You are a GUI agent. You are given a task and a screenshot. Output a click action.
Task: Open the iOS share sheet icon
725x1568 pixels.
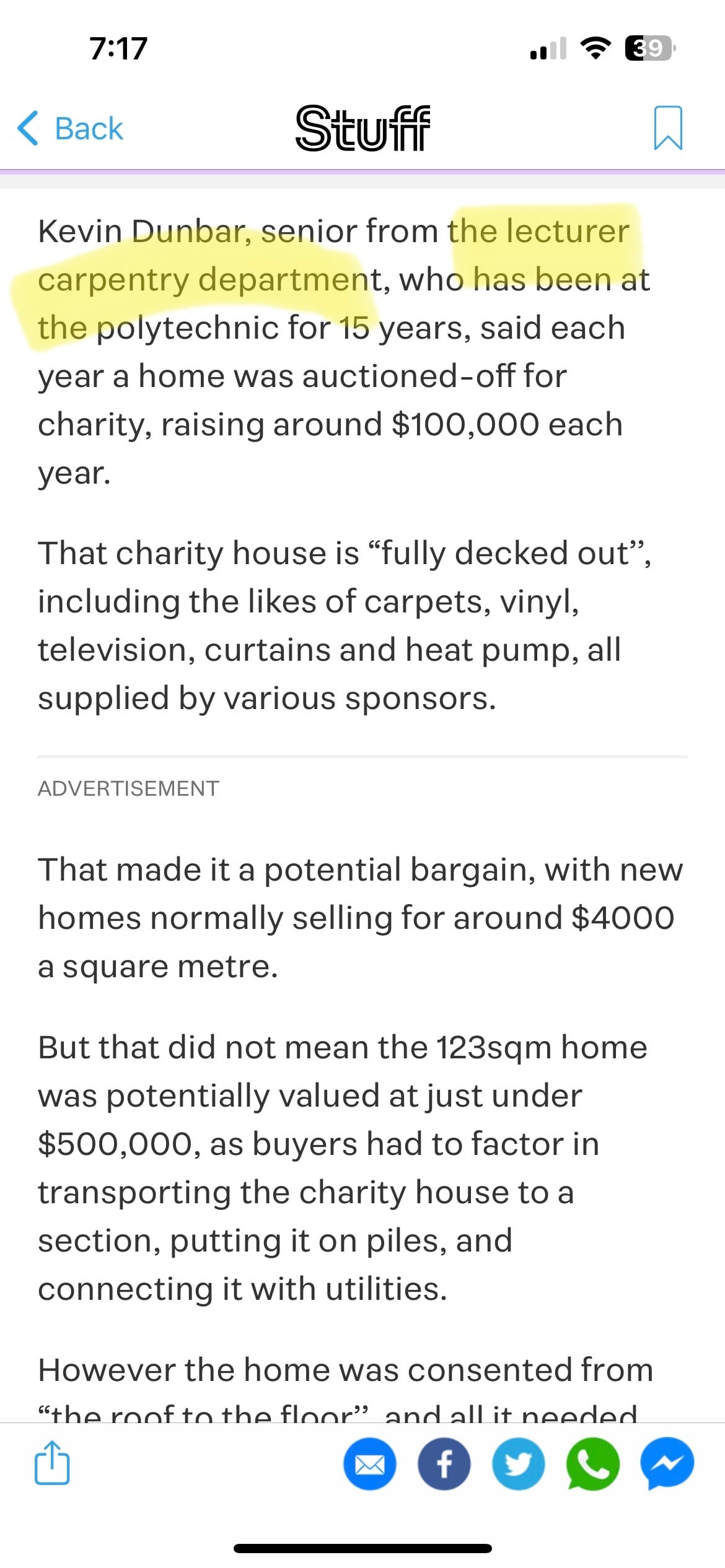click(x=52, y=1463)
